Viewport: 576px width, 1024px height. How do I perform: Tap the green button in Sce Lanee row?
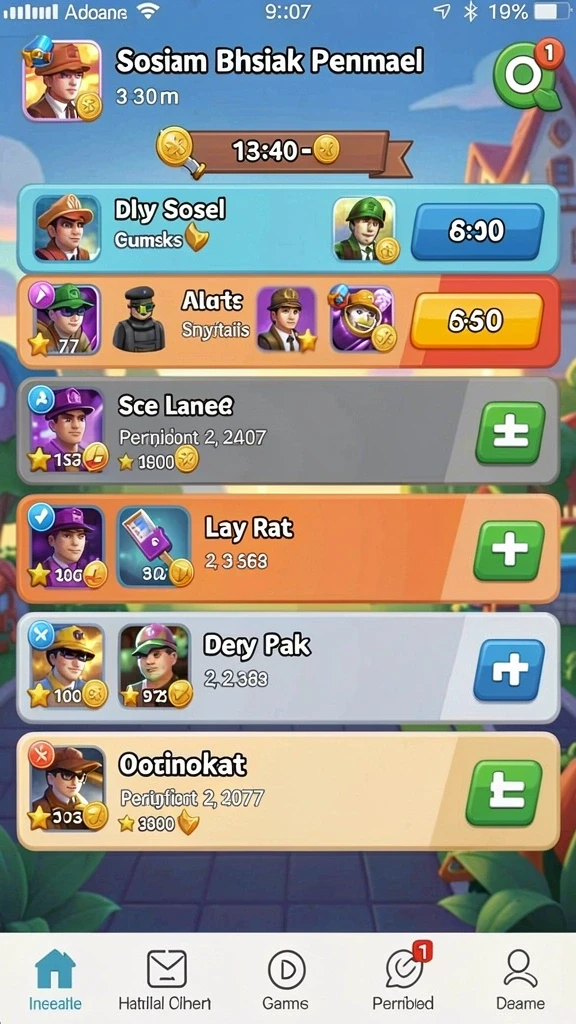(x=510, y=434)
